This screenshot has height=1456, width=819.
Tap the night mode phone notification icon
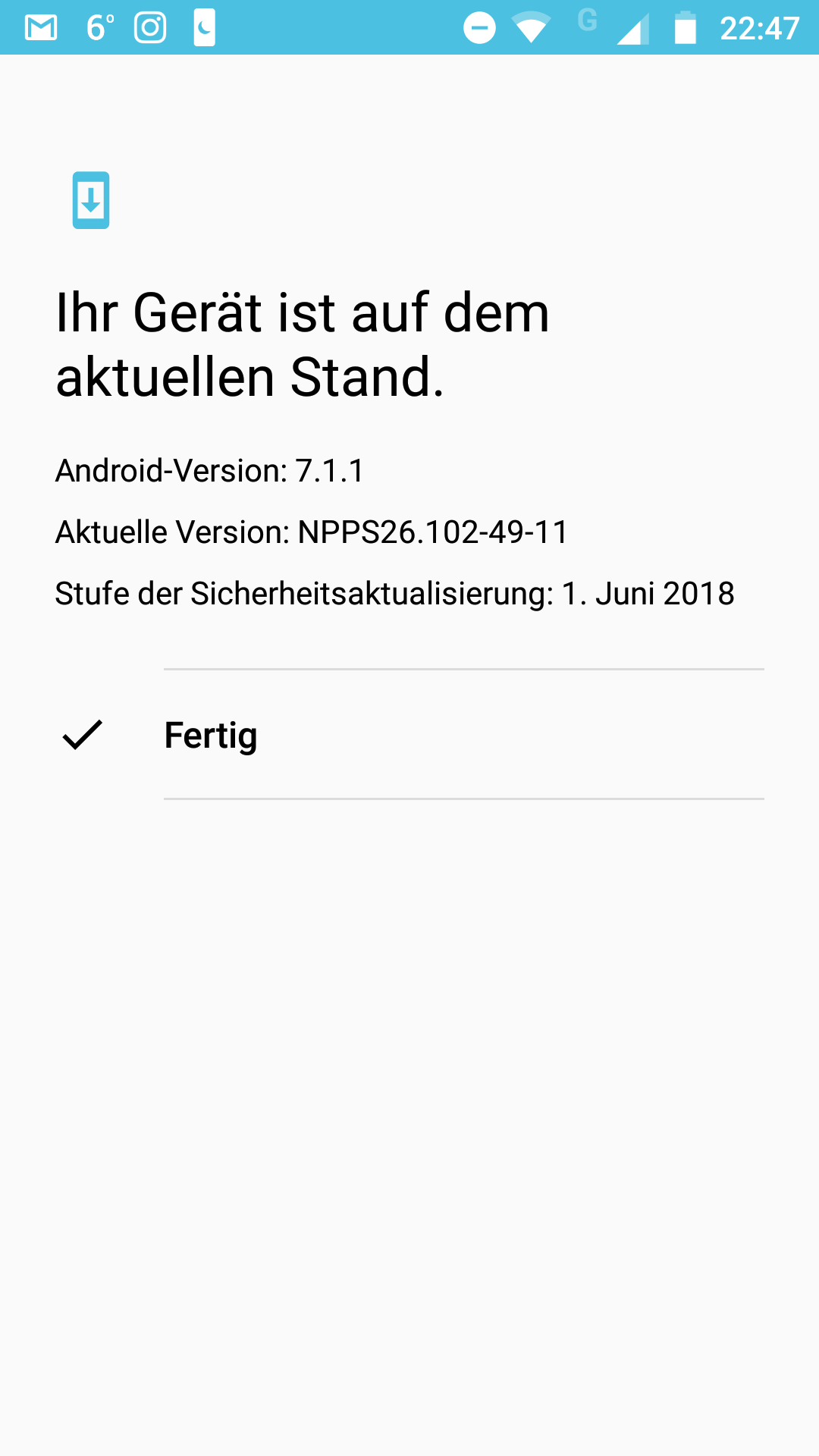pyautogui.click(x=205, y=27)
